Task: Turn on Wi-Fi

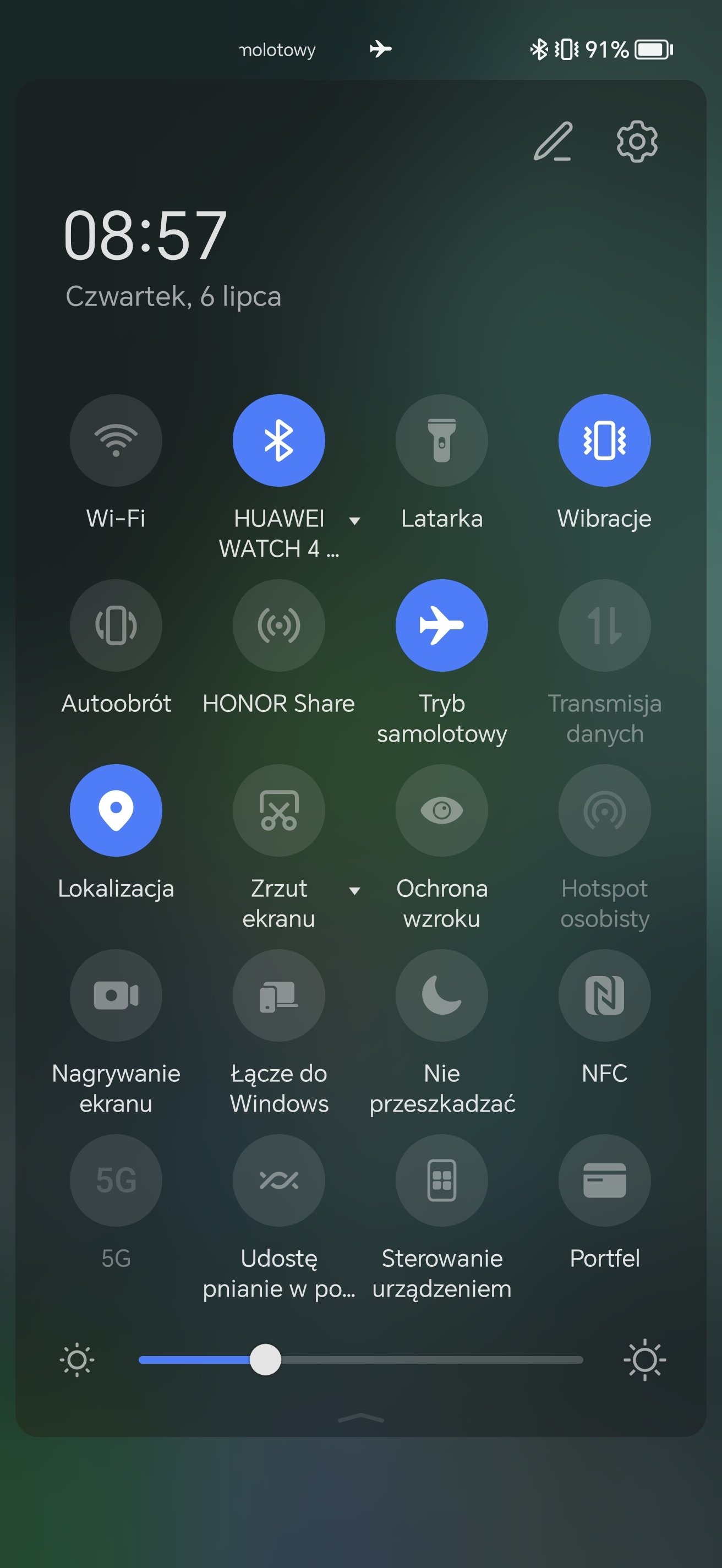Action: (116, 440)
